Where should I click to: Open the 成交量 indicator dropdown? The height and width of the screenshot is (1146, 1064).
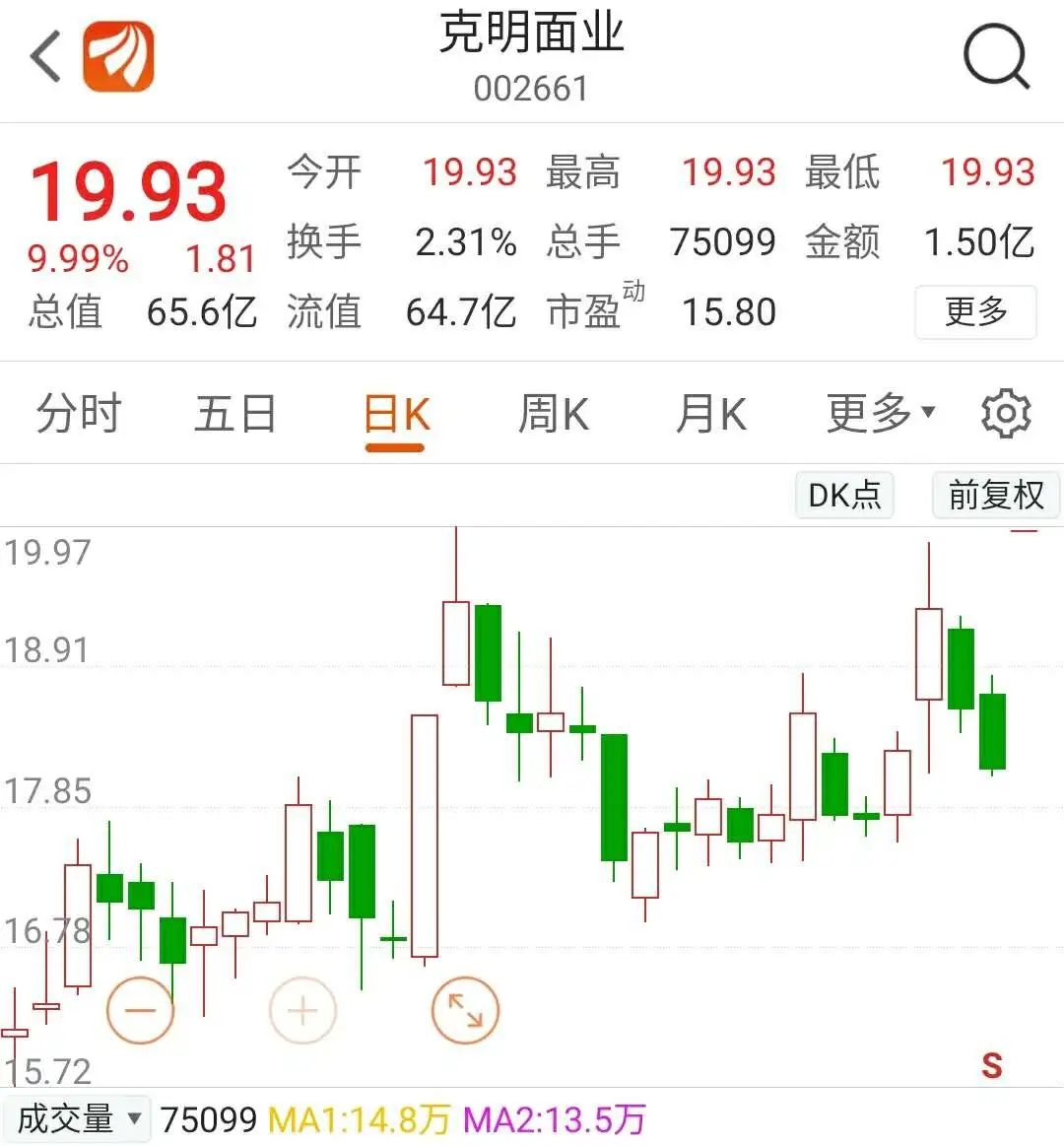[77, 1119]
